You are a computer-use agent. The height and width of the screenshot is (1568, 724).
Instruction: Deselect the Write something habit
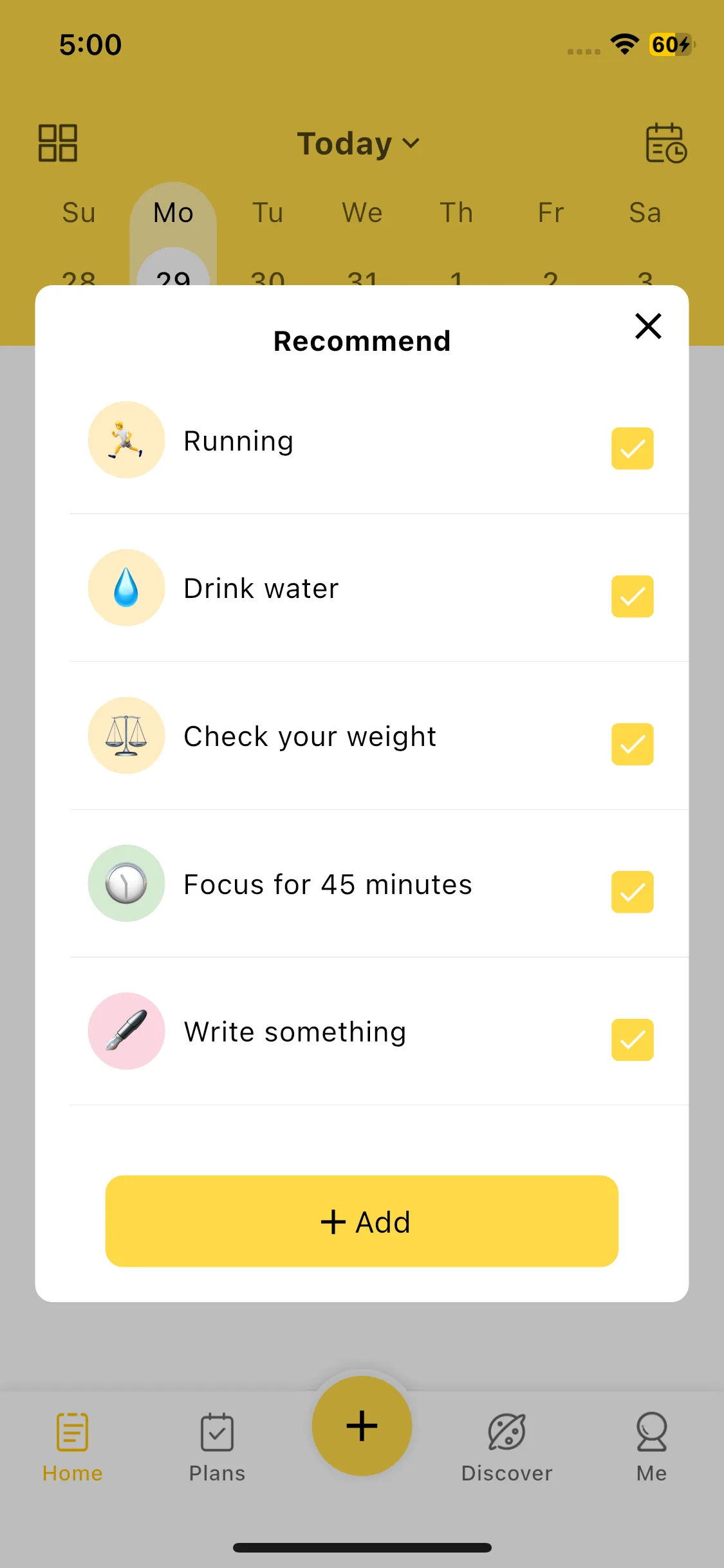point(632,1040)
